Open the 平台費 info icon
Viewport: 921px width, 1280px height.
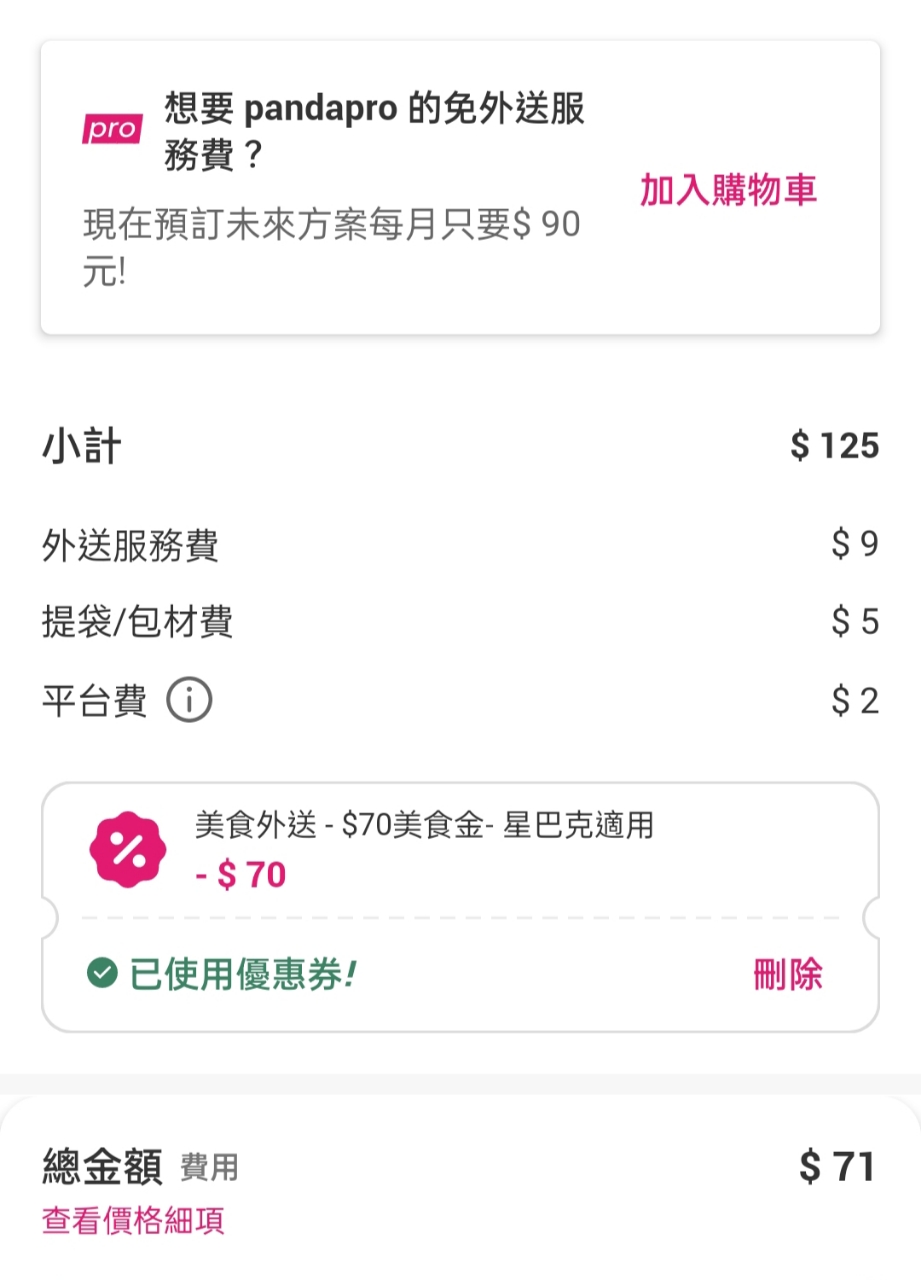click(x=189, y=700)
